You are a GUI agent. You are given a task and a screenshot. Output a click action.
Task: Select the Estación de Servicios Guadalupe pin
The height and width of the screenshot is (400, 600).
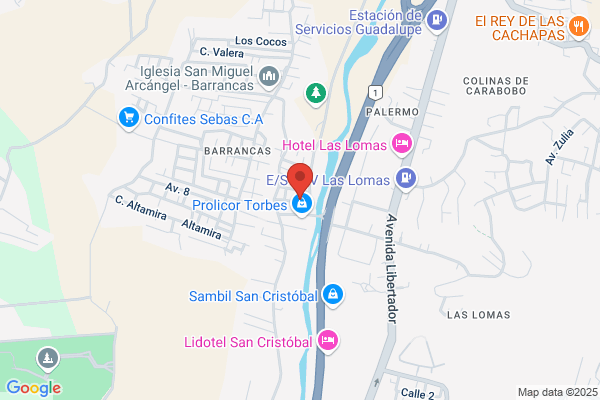pyautogui.click(x=437, y=21)
